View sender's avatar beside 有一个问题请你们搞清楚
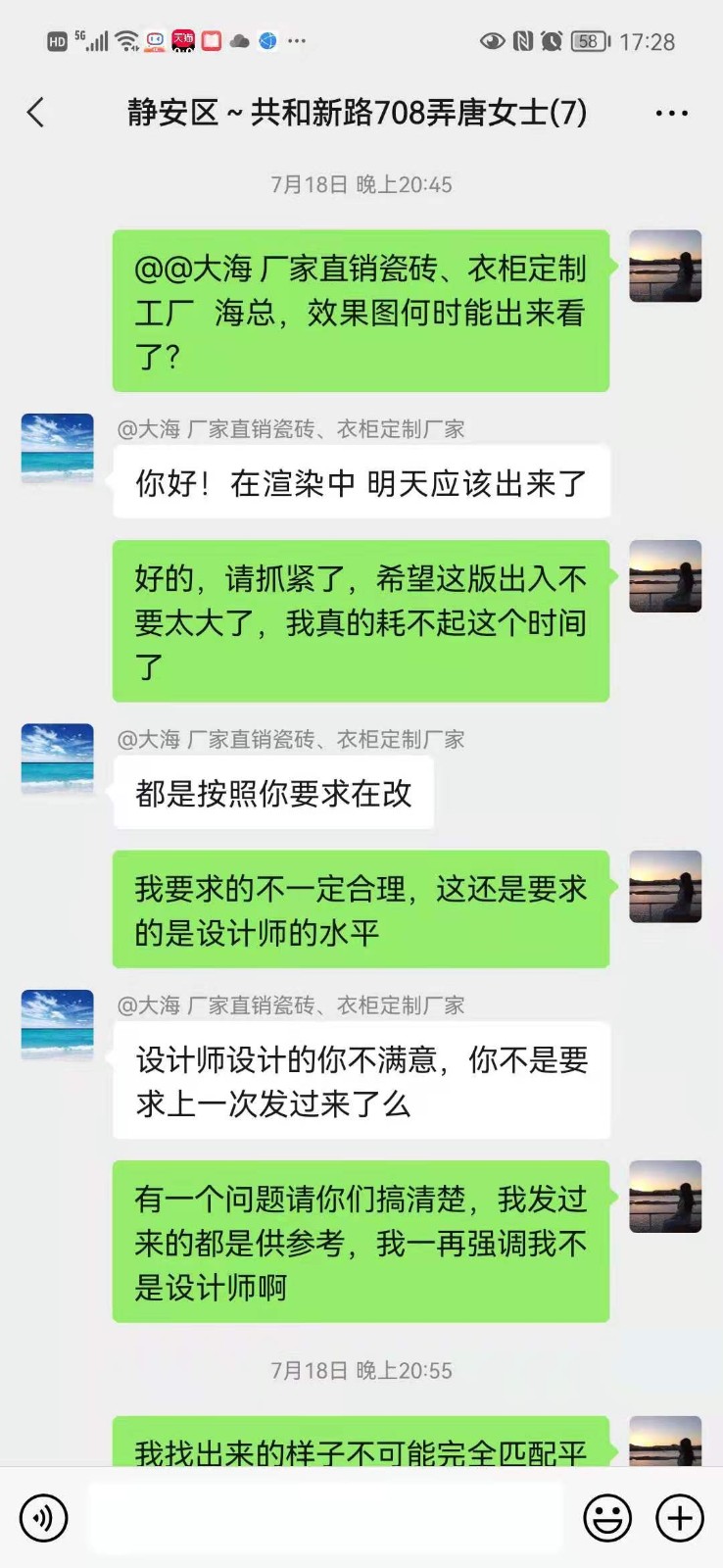The width and height of the screenshot is (723, 1568). tap(665, 1197)
